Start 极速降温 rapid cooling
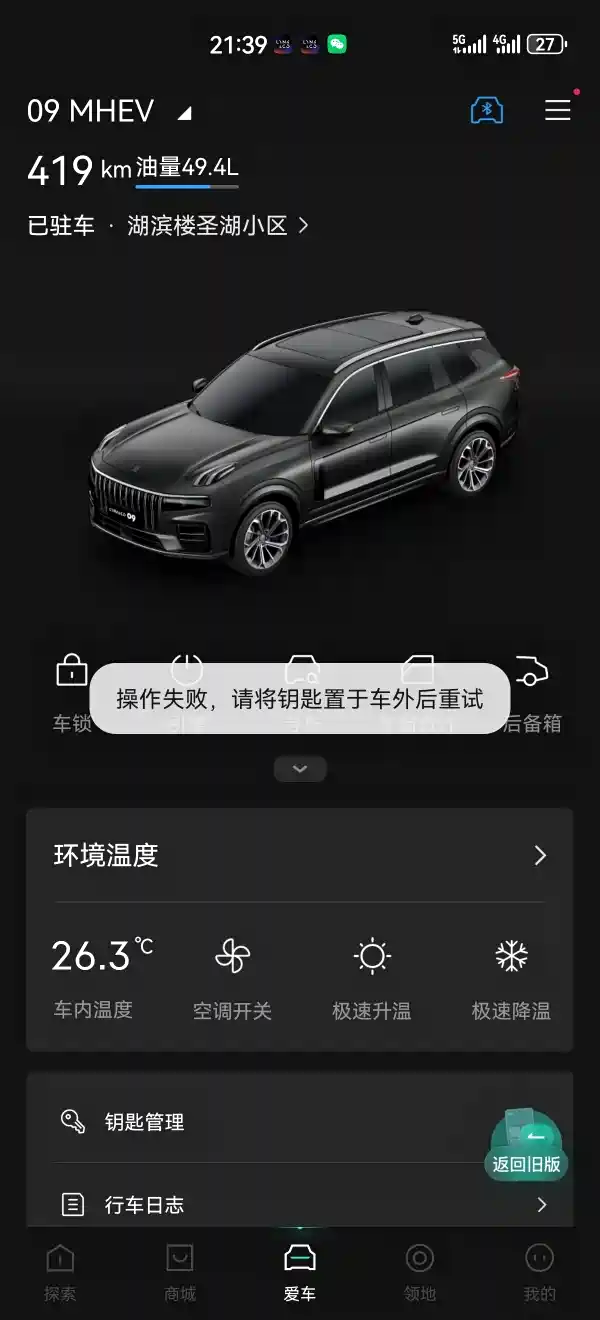Image resolution: width=600 pixels, height=1320 pixels. tap(511, 978)
